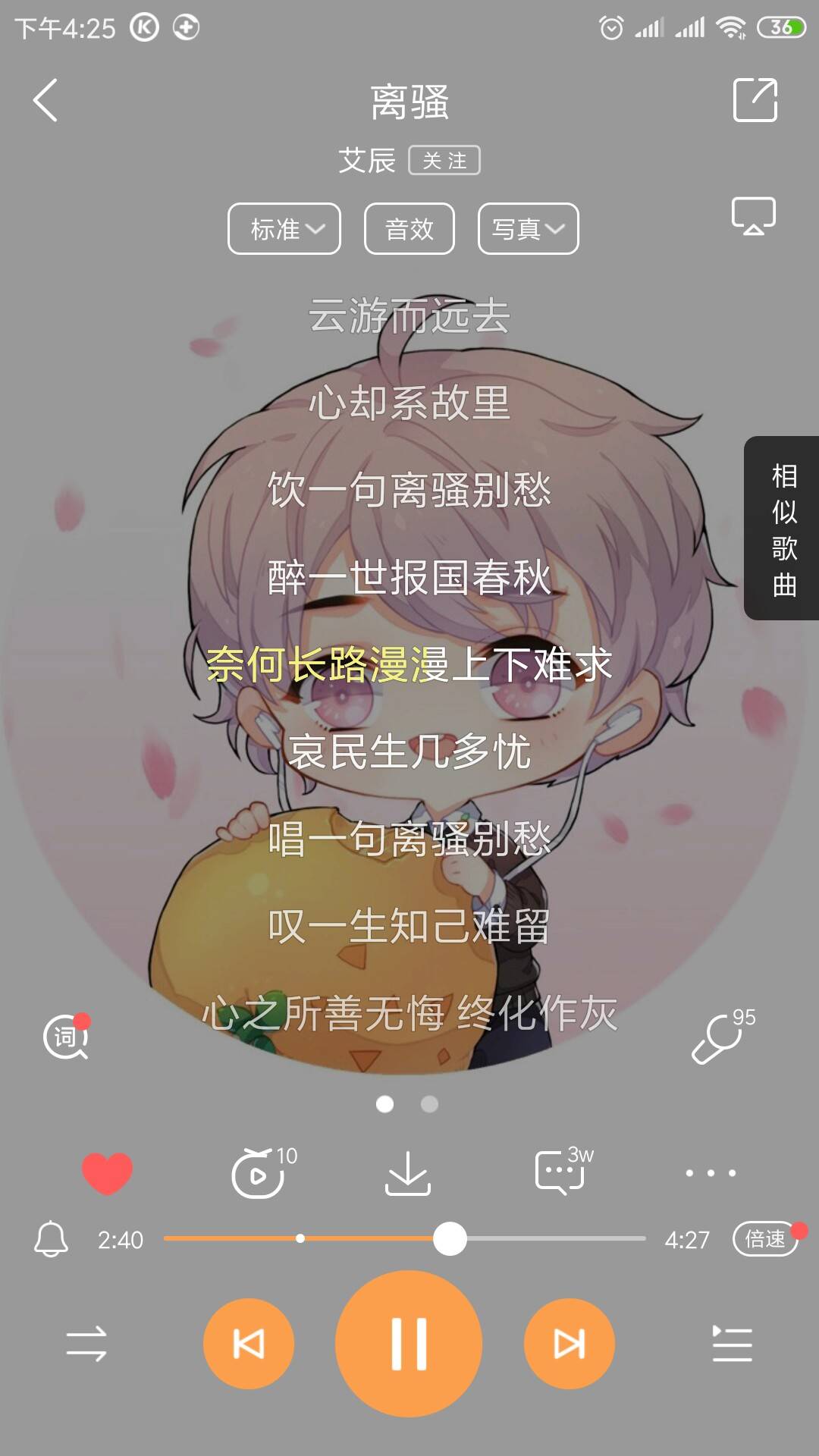Share the song 离骚
Viewport: 819px width, 1456px height.
(755, 100)
